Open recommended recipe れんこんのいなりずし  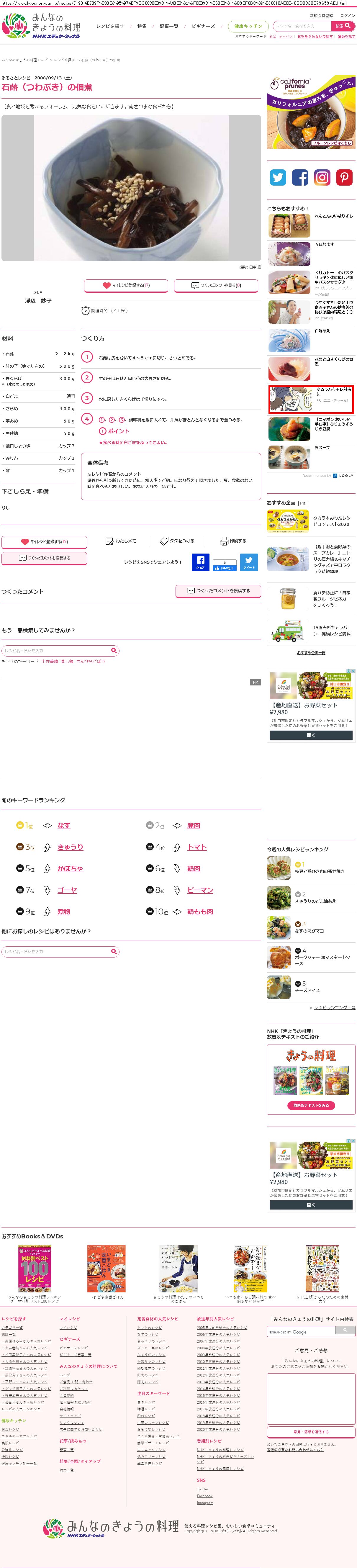click(333, 216)
